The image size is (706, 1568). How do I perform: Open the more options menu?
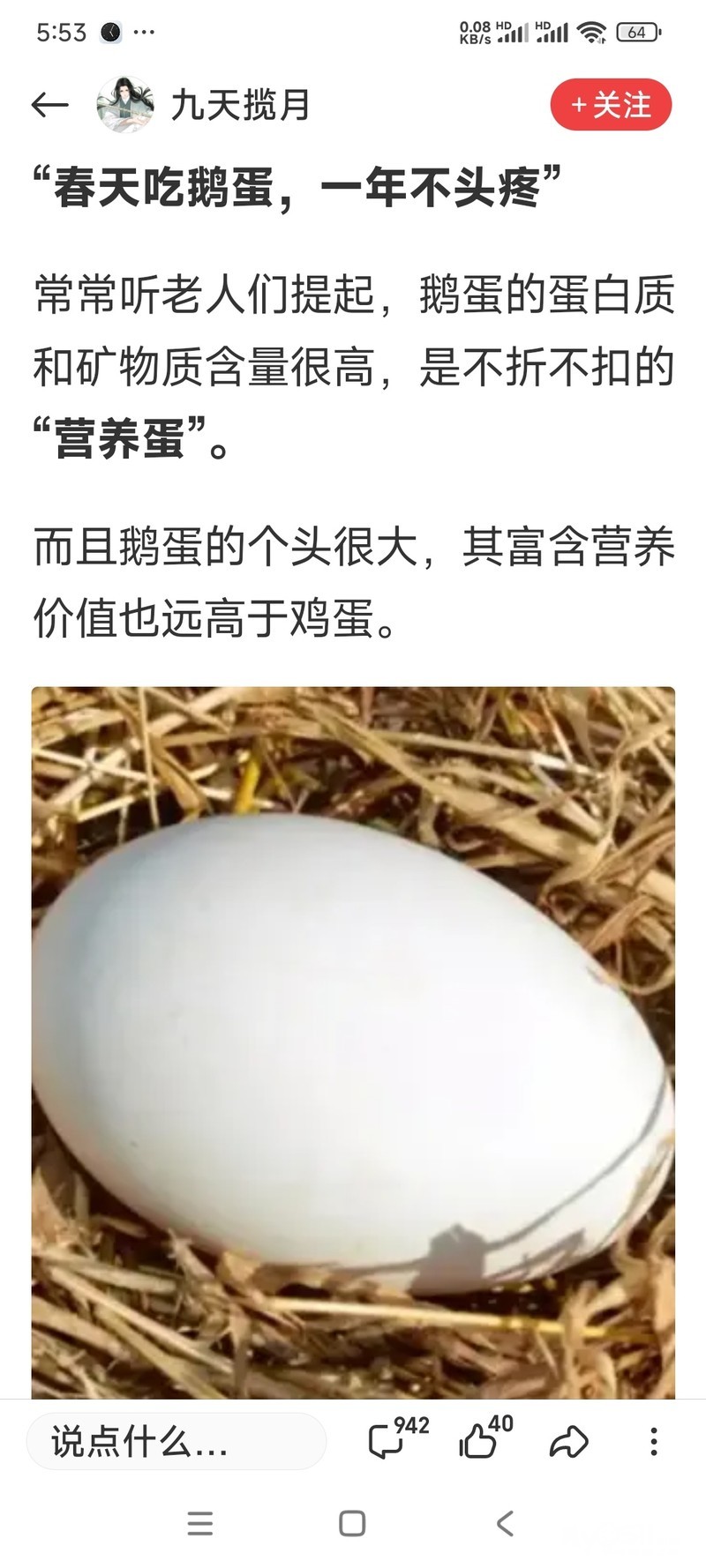653,1442
